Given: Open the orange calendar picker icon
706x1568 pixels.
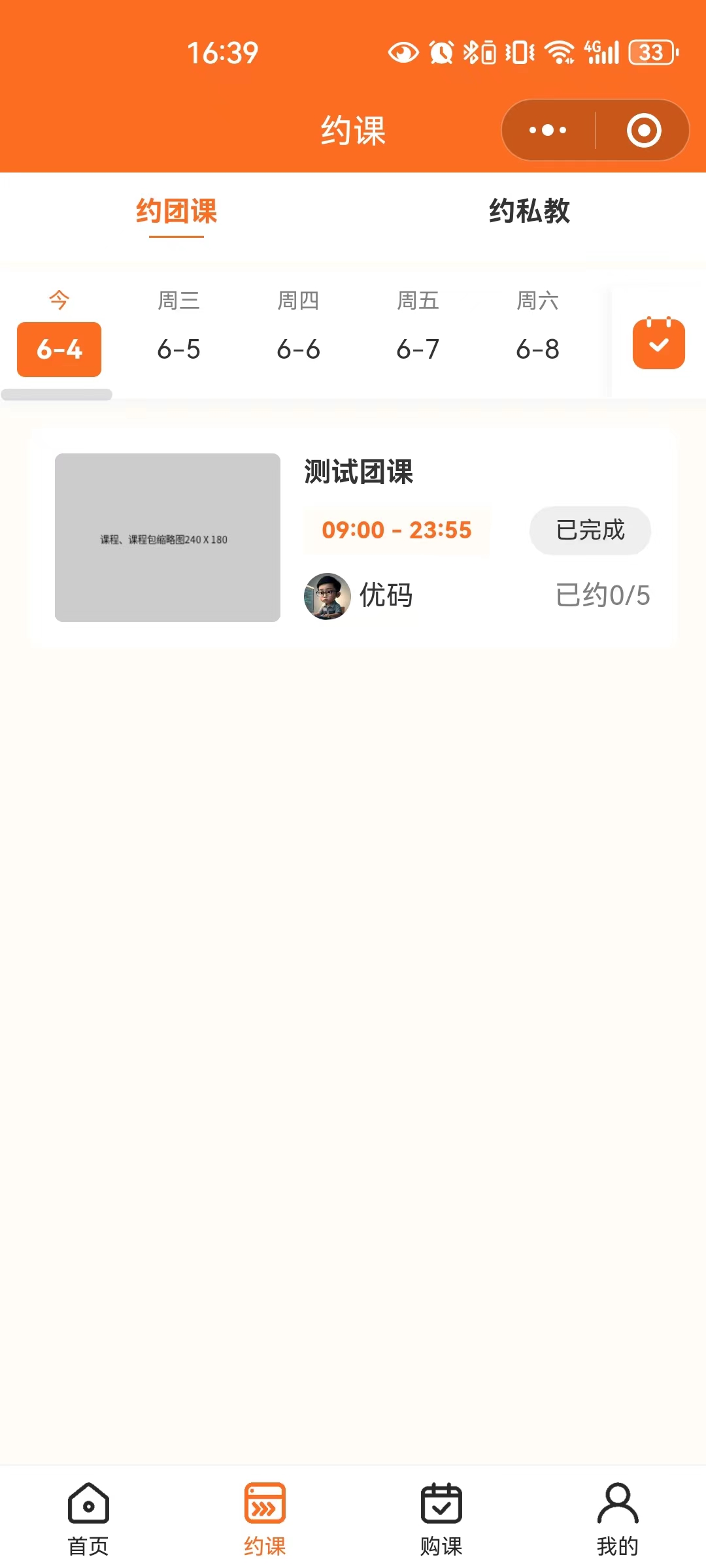Looking at the screenshot, I should point(658,344).
